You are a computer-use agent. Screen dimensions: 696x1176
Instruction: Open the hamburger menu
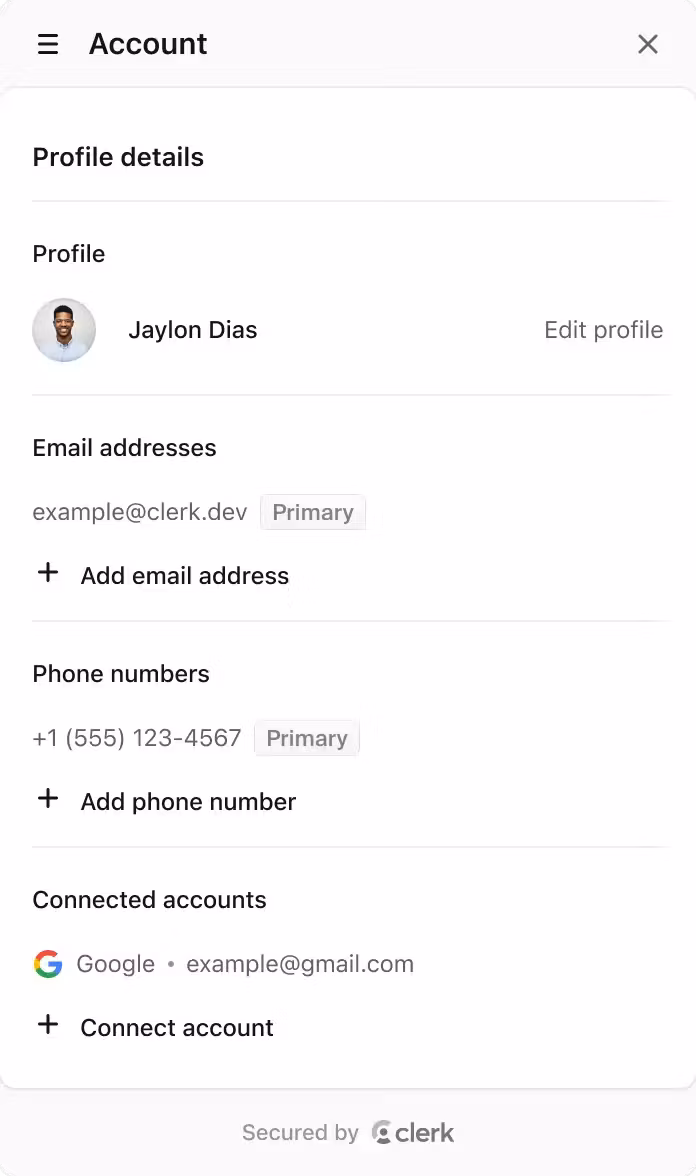click(x=48, y=44)
